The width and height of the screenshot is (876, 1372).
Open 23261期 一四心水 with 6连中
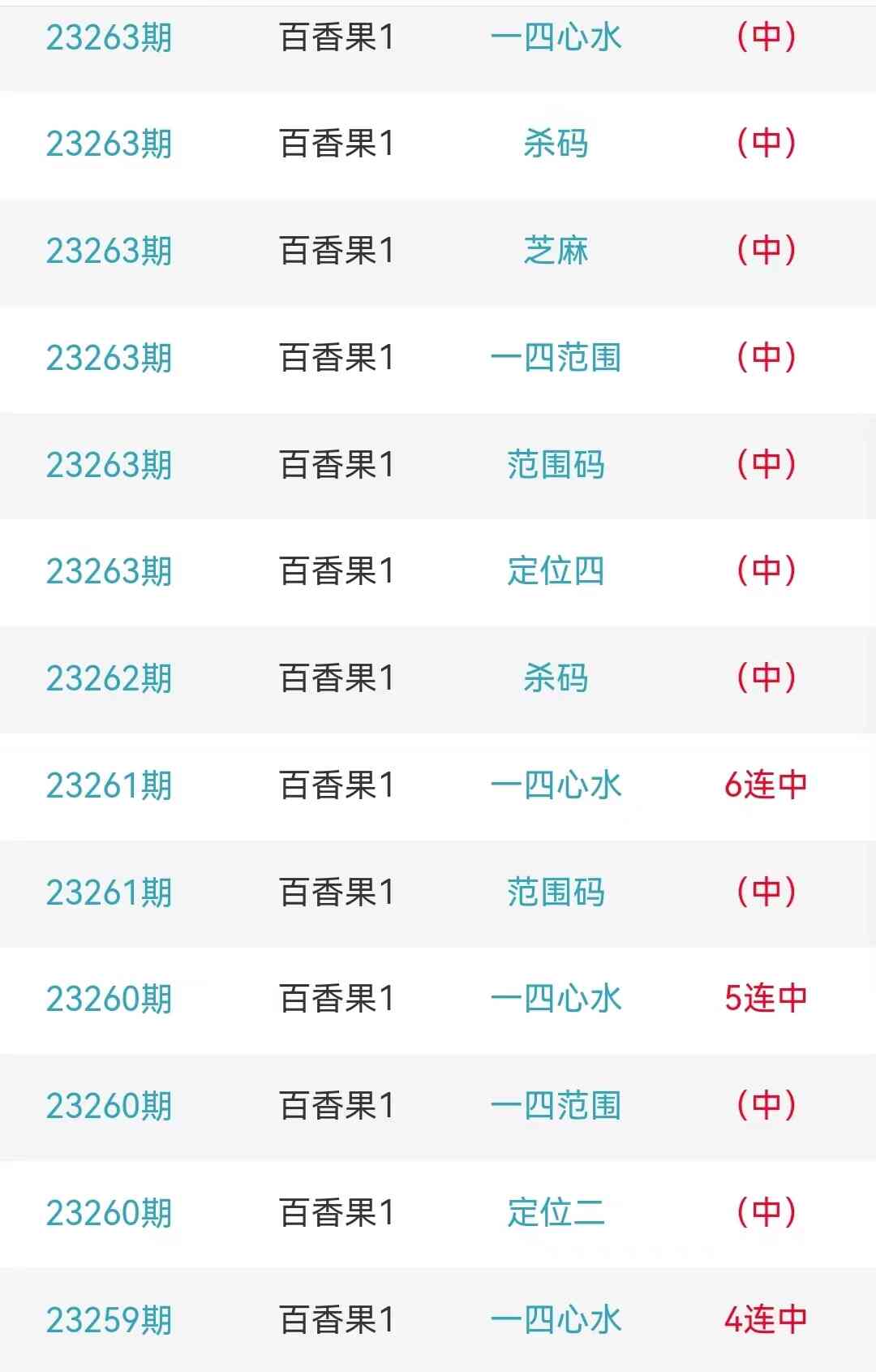[556, 785]
